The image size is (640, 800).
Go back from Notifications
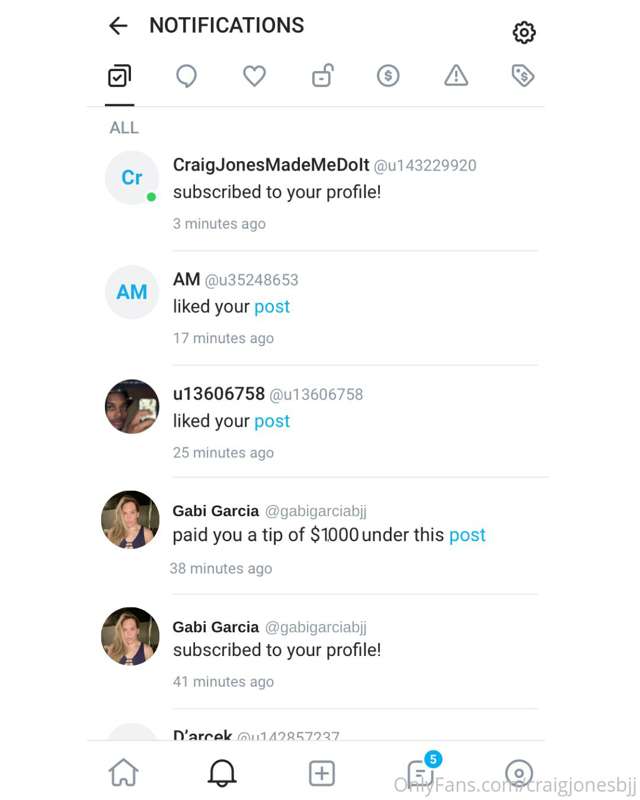point(118,26)
